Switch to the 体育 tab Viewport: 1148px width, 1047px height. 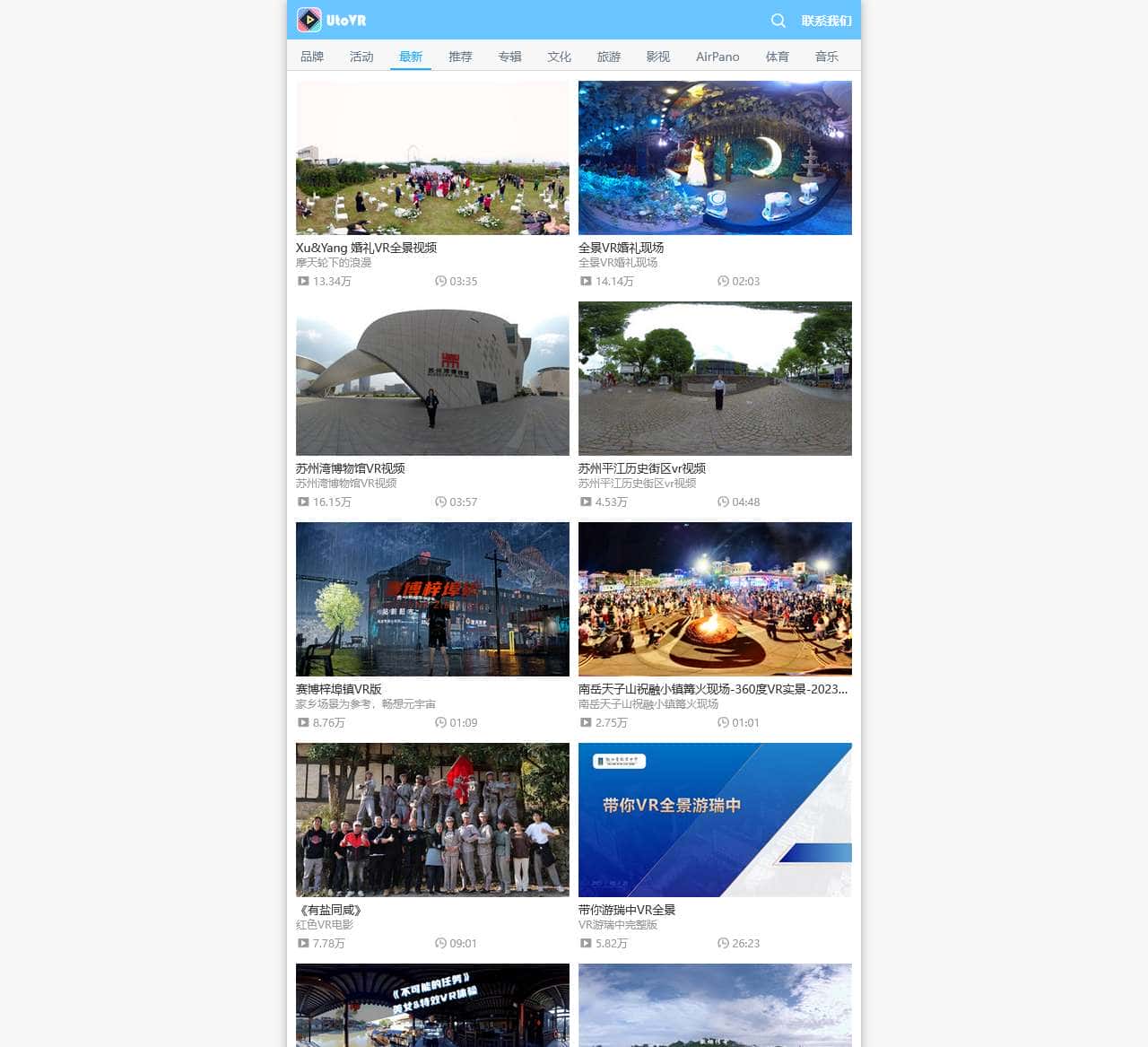(777, 57)
